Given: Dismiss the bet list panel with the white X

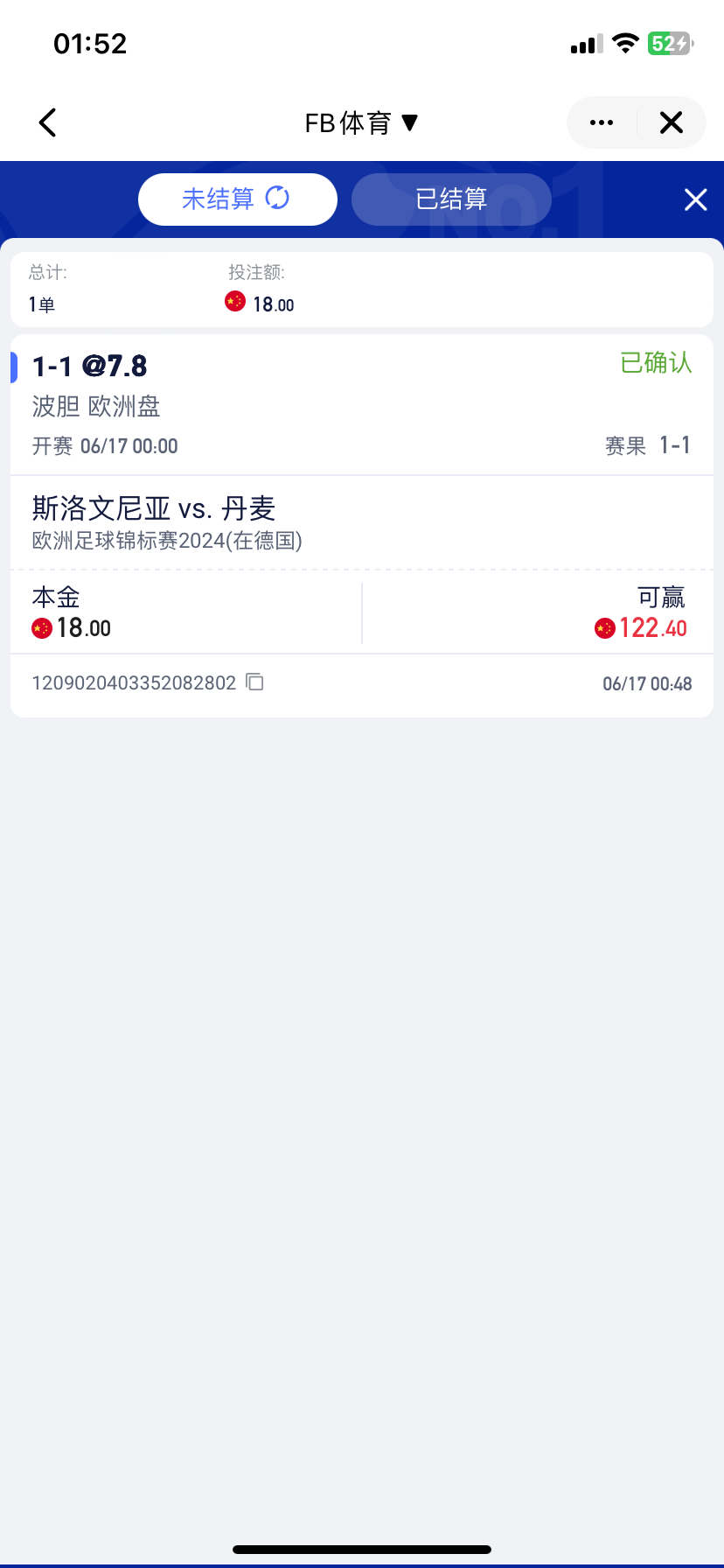Looking at the screenshot, I should pyautogui.click(x=695, y=200).
